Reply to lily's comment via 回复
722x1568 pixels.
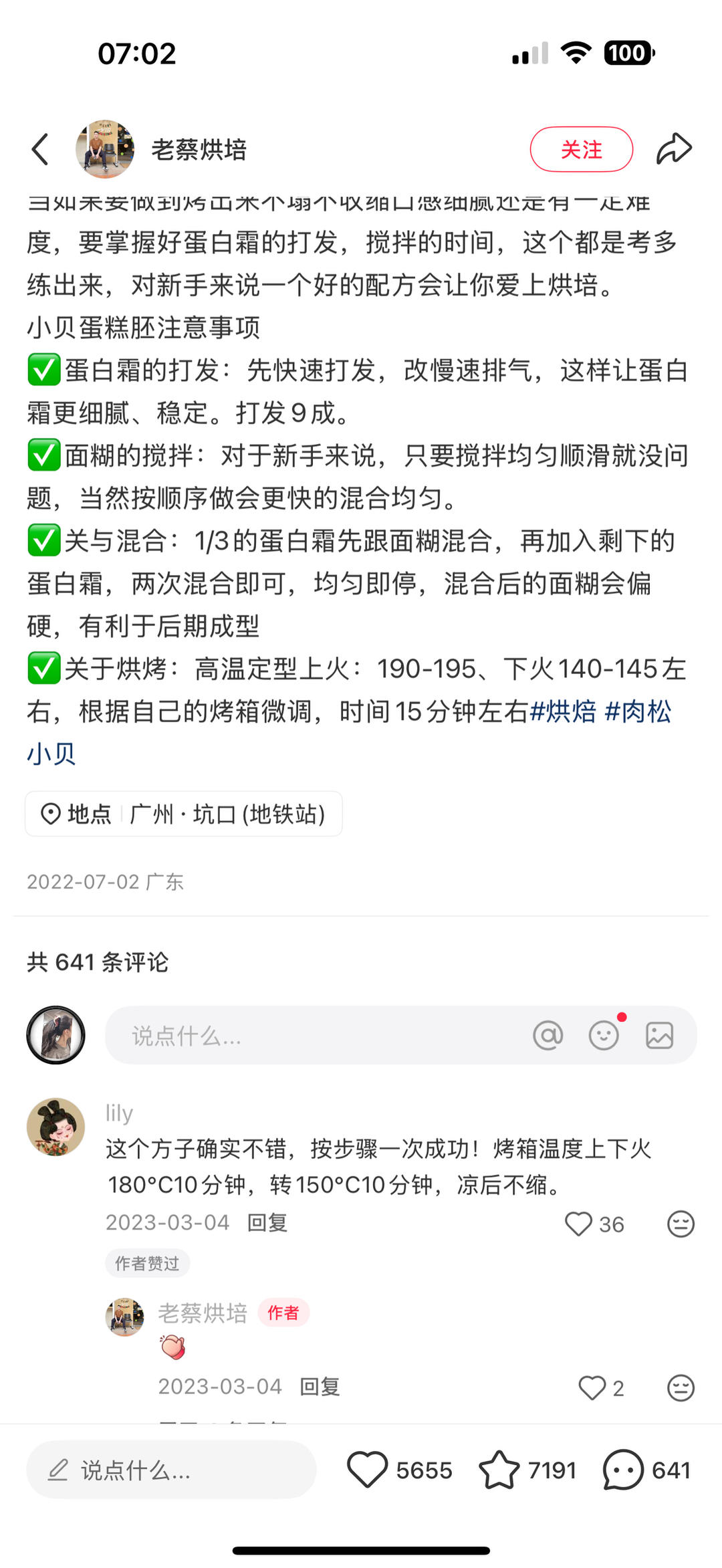point(267,1223)
